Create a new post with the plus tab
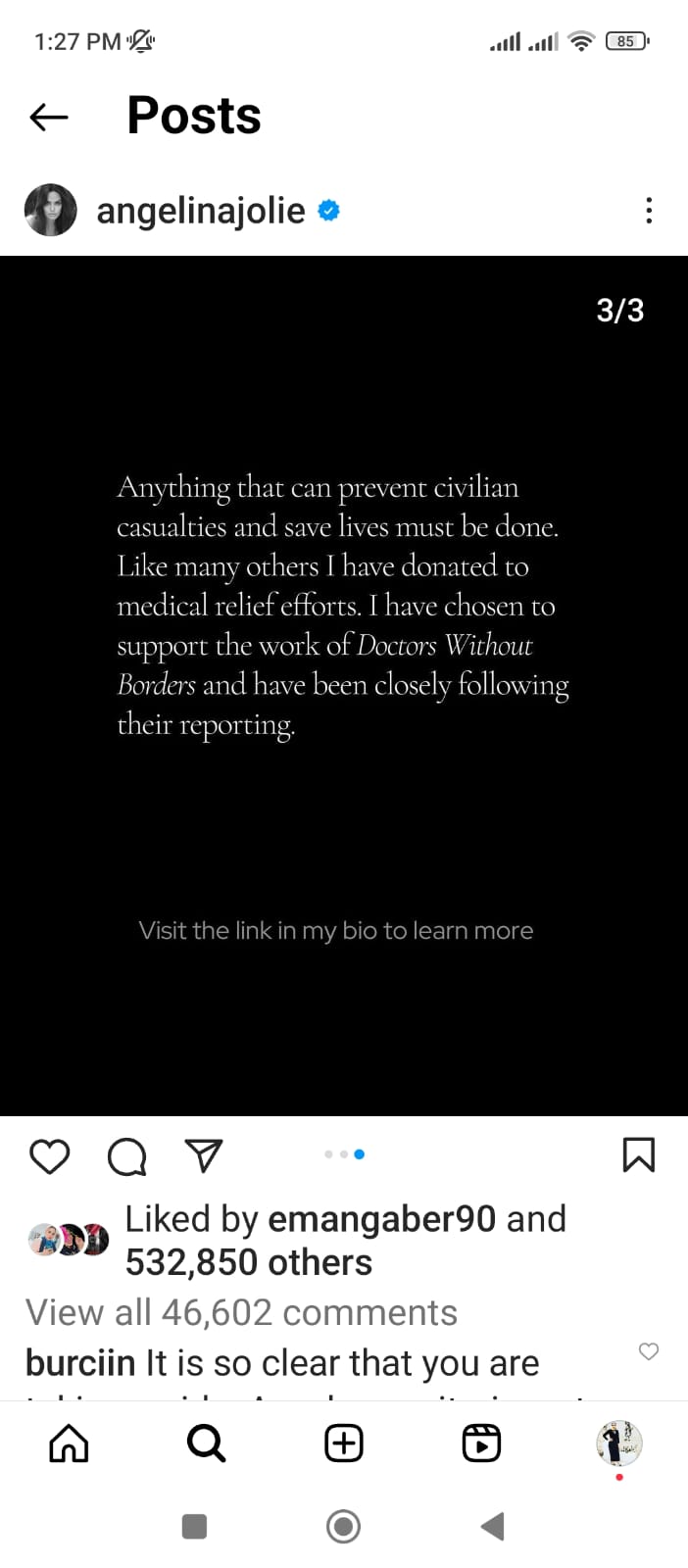Viewport: 688px width, 1568px height. 344,1443
